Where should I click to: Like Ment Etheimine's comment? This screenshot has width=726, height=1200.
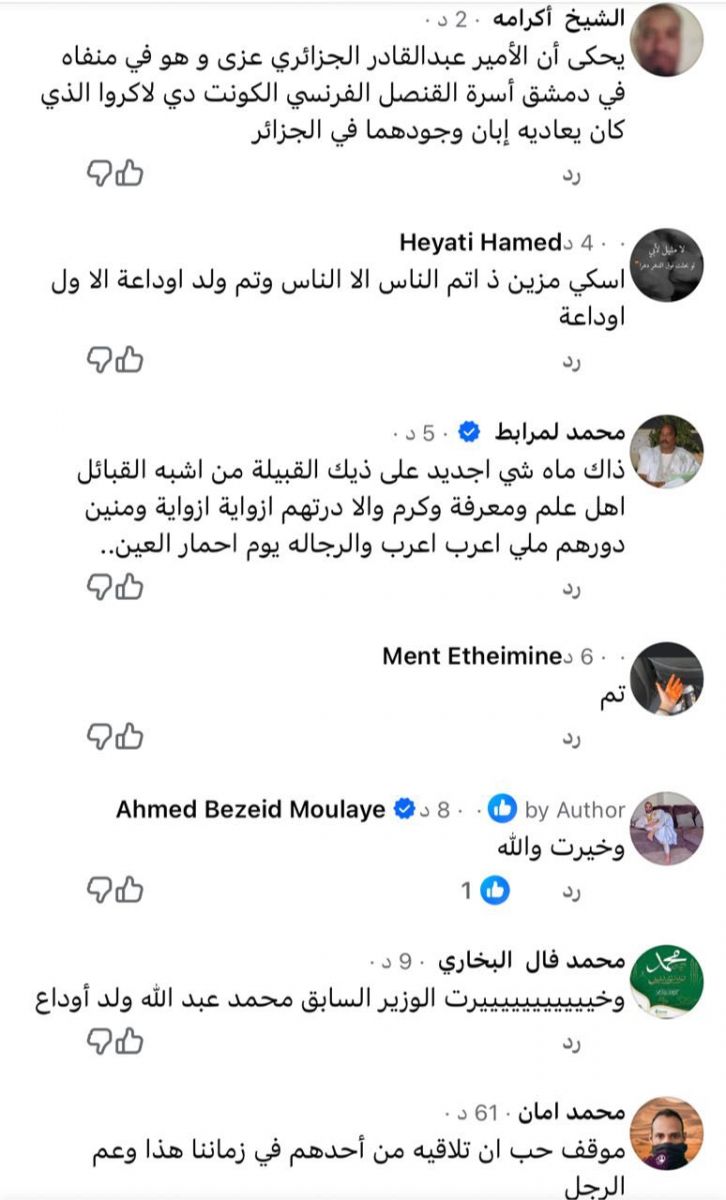click(130, 737)
